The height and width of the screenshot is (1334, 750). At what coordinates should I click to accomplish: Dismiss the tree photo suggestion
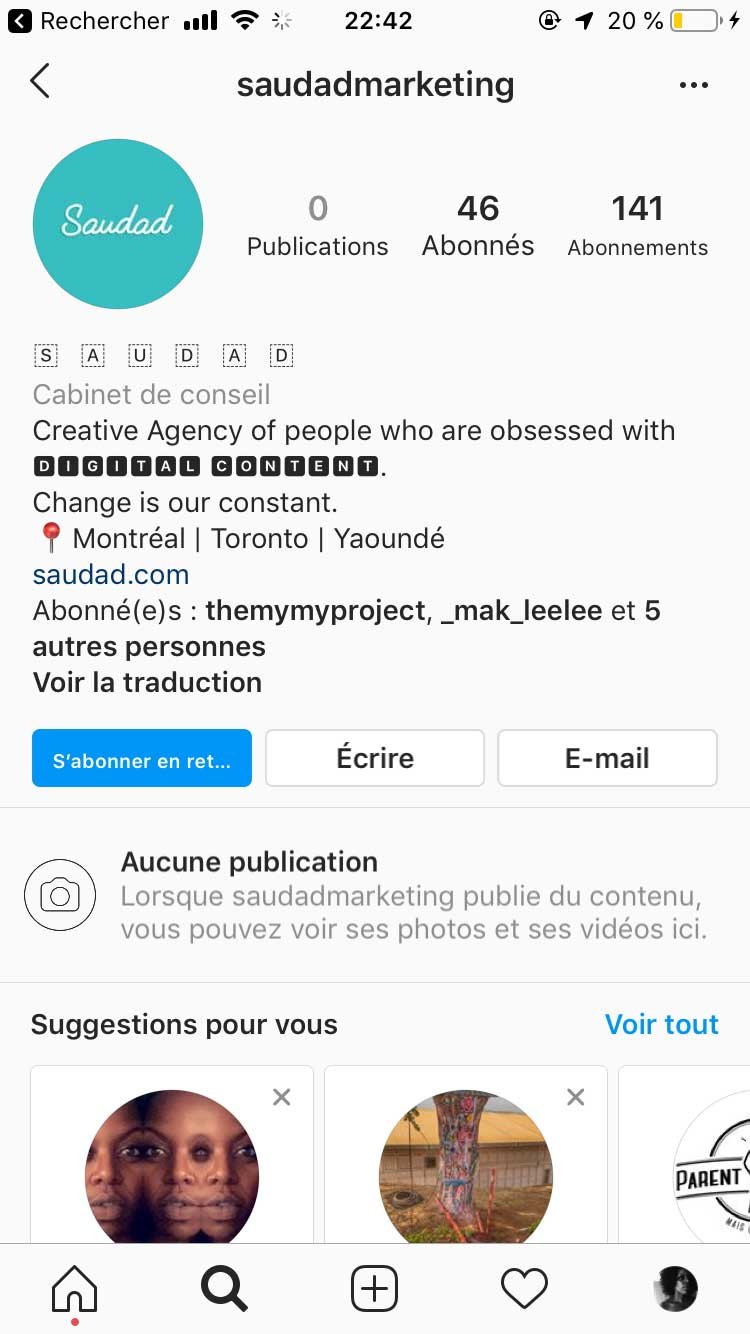click(575, 1097)
